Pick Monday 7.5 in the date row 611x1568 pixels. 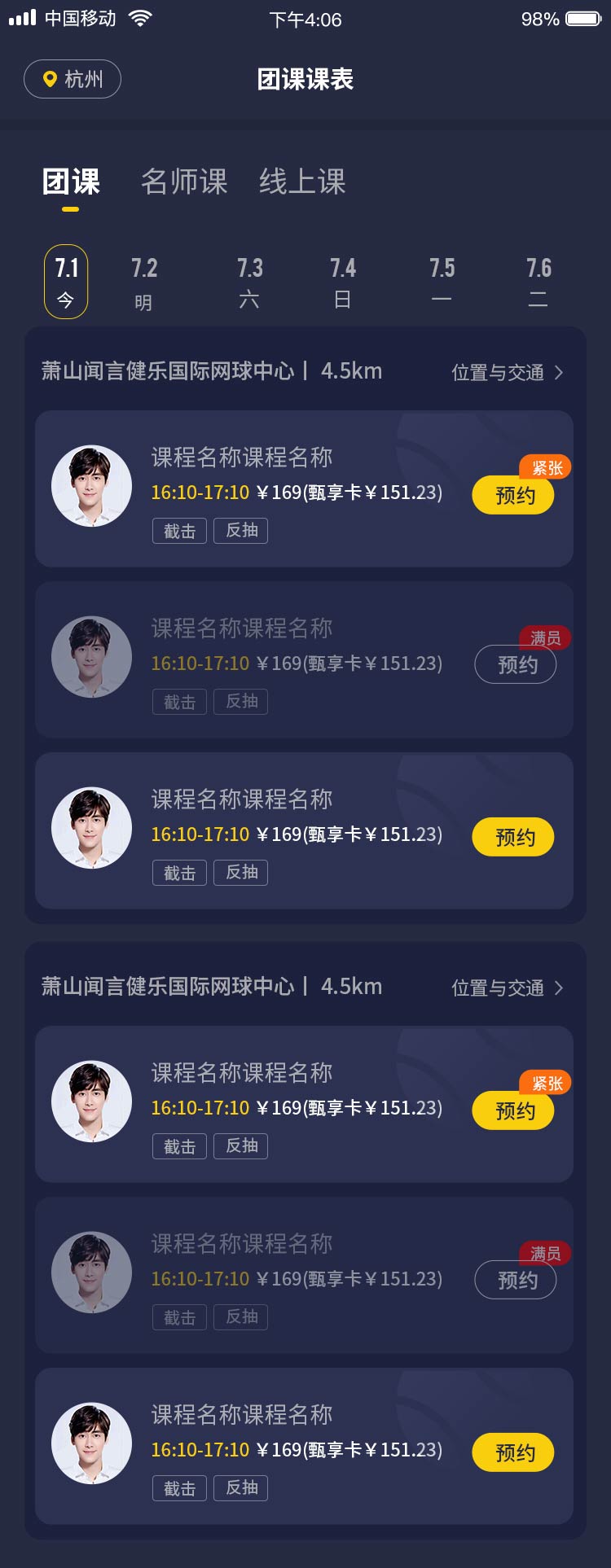click(x=442, y=282)
